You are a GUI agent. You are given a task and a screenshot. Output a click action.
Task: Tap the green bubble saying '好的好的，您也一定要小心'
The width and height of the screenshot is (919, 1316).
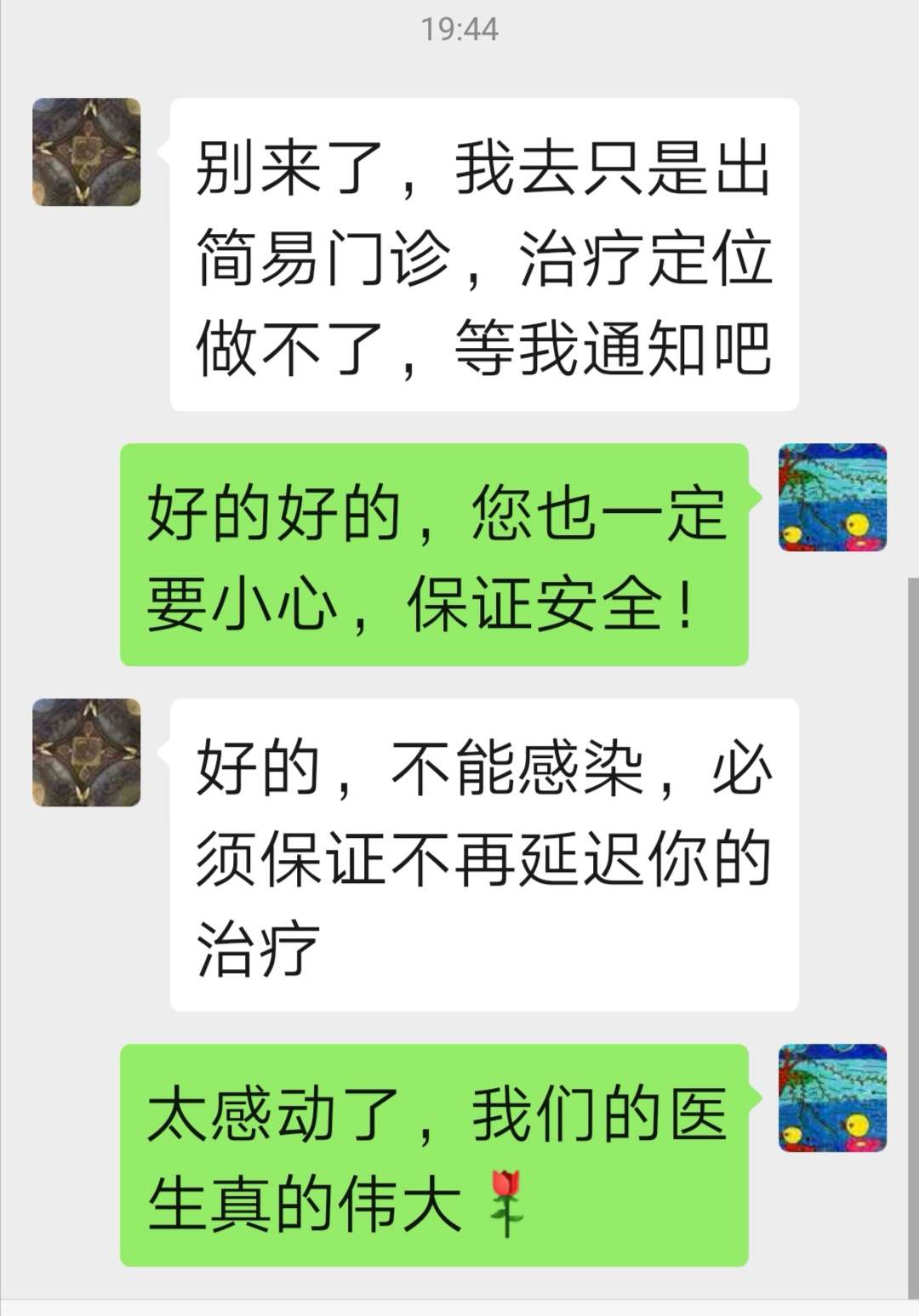pos(434,557)
